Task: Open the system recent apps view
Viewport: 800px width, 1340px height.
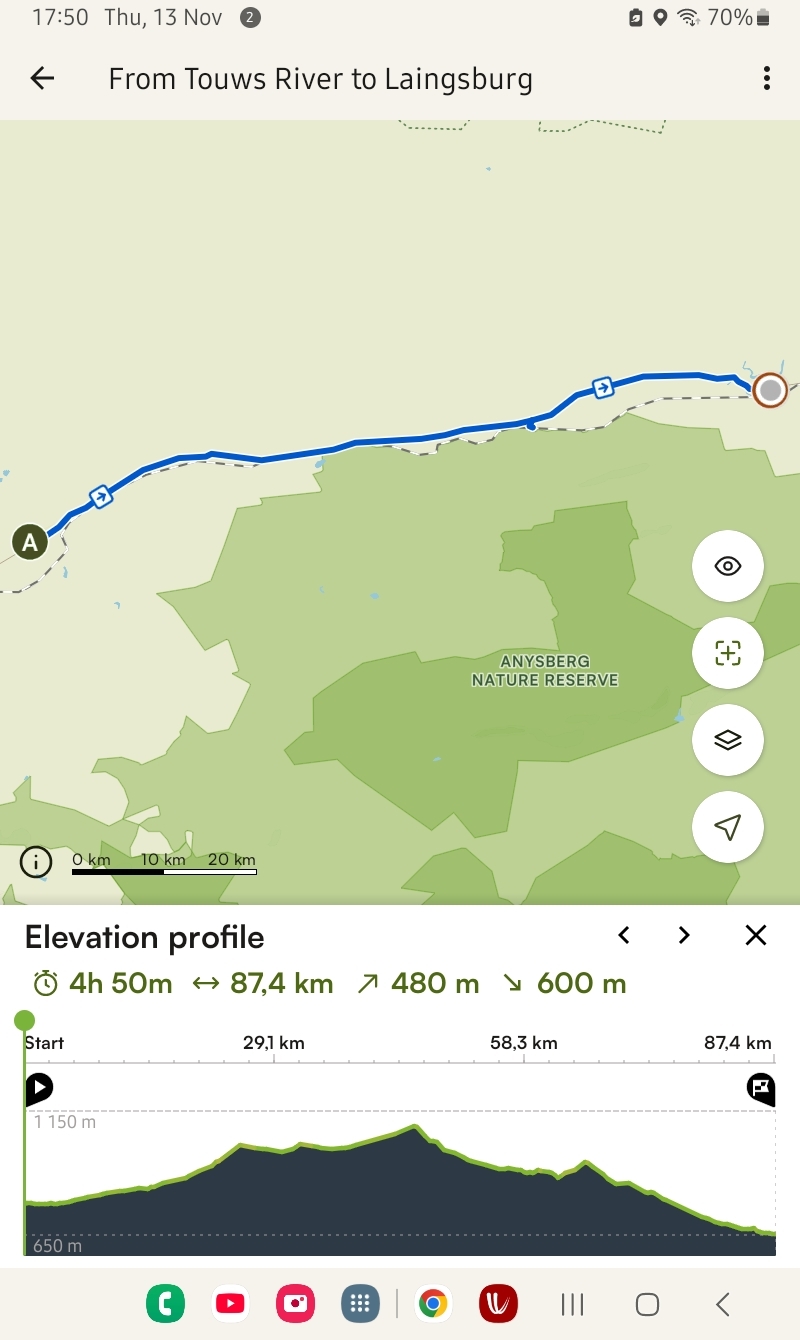Action: (572, 1304)
